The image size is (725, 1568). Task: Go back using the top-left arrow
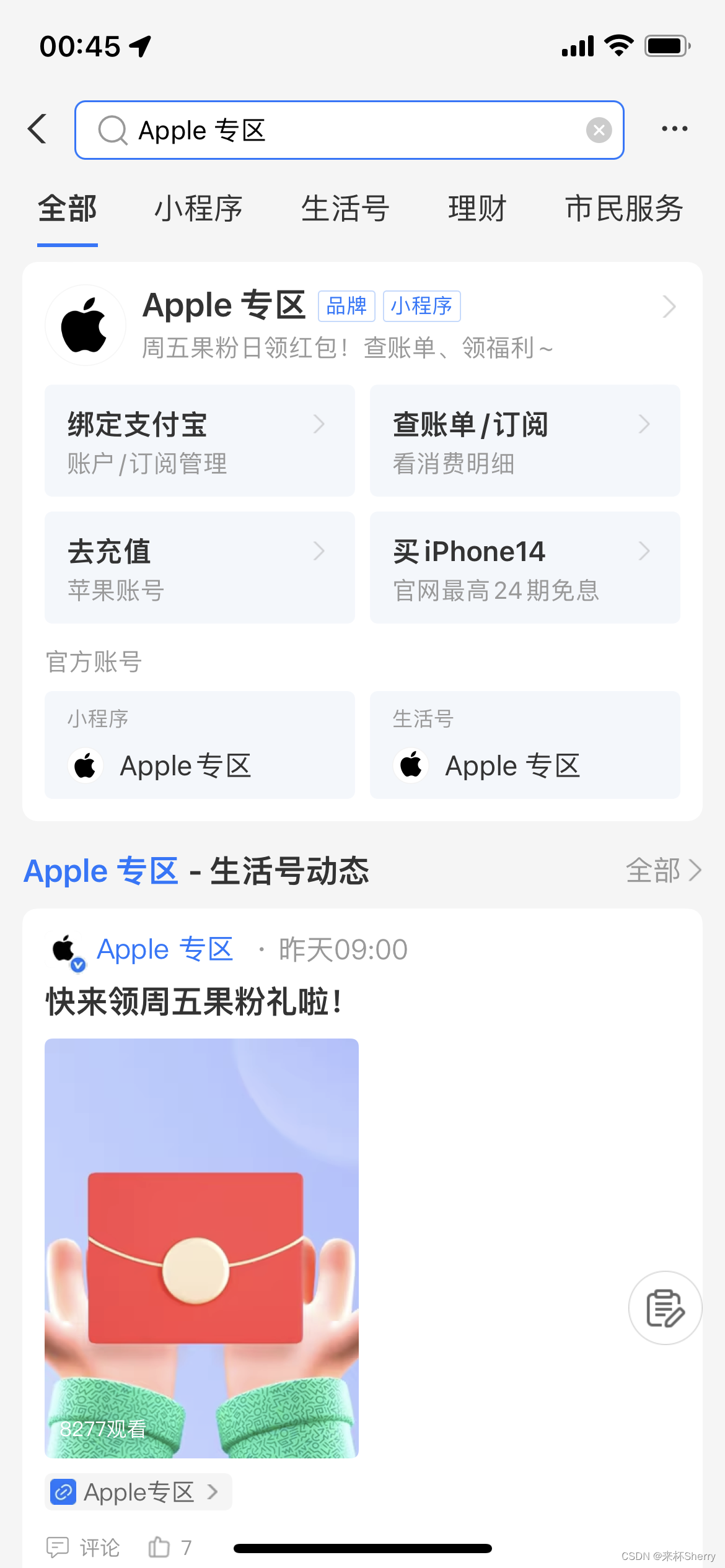[37, 129]
